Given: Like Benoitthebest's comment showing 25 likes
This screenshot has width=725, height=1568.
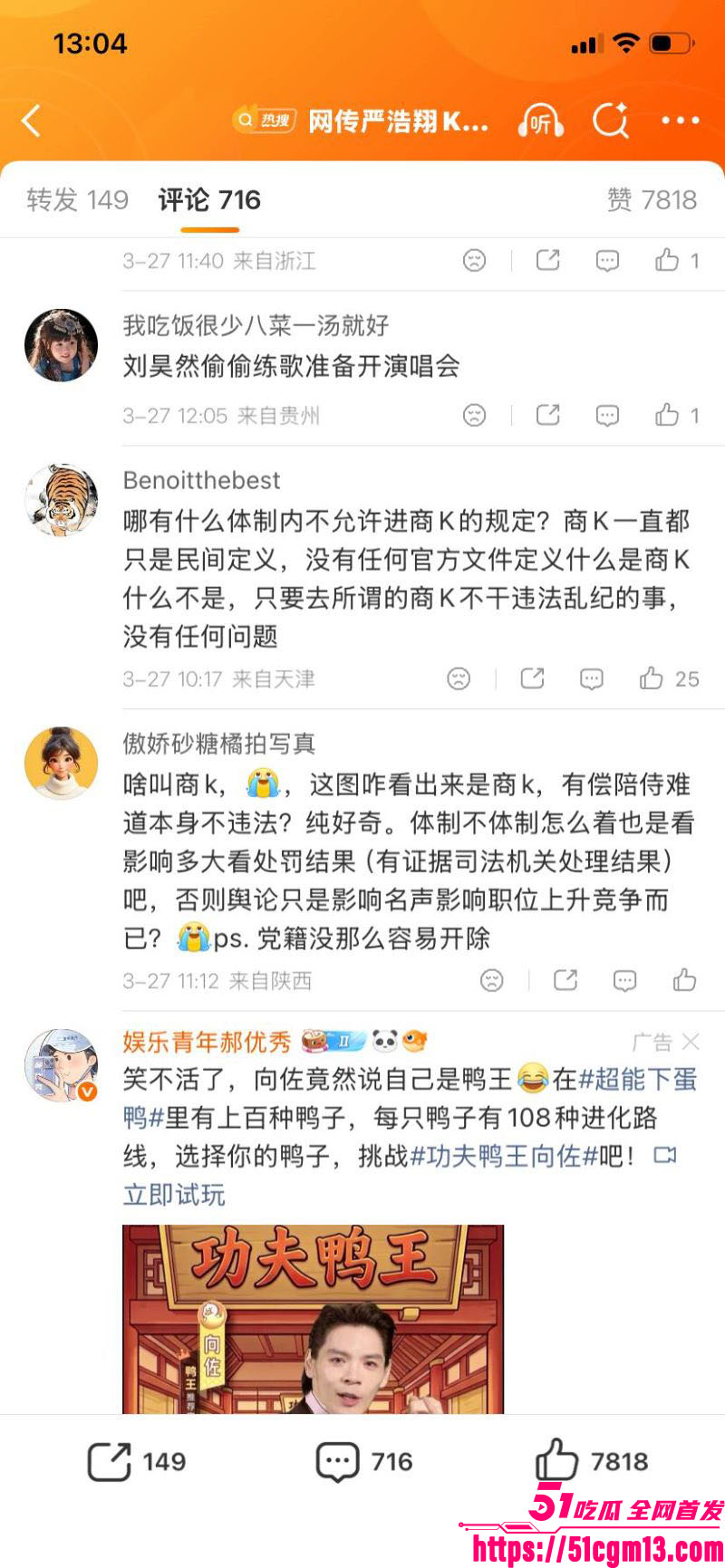Looking at the screenshot, I should coord(654,678).
